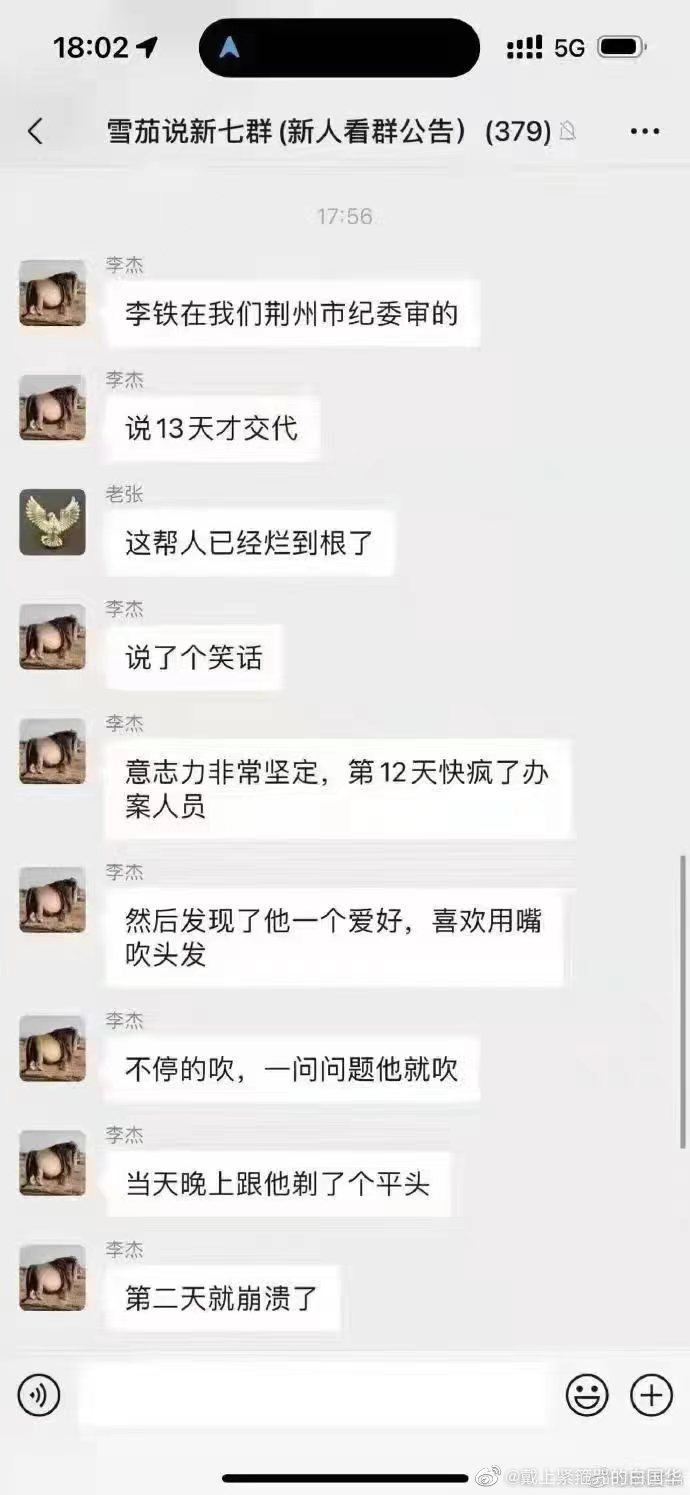Tap 李杰's avatar beside "第二天就崩溃了"
Viewport: 690px width, 1495px height.
pyautogui.click(x=52, y=1278)
